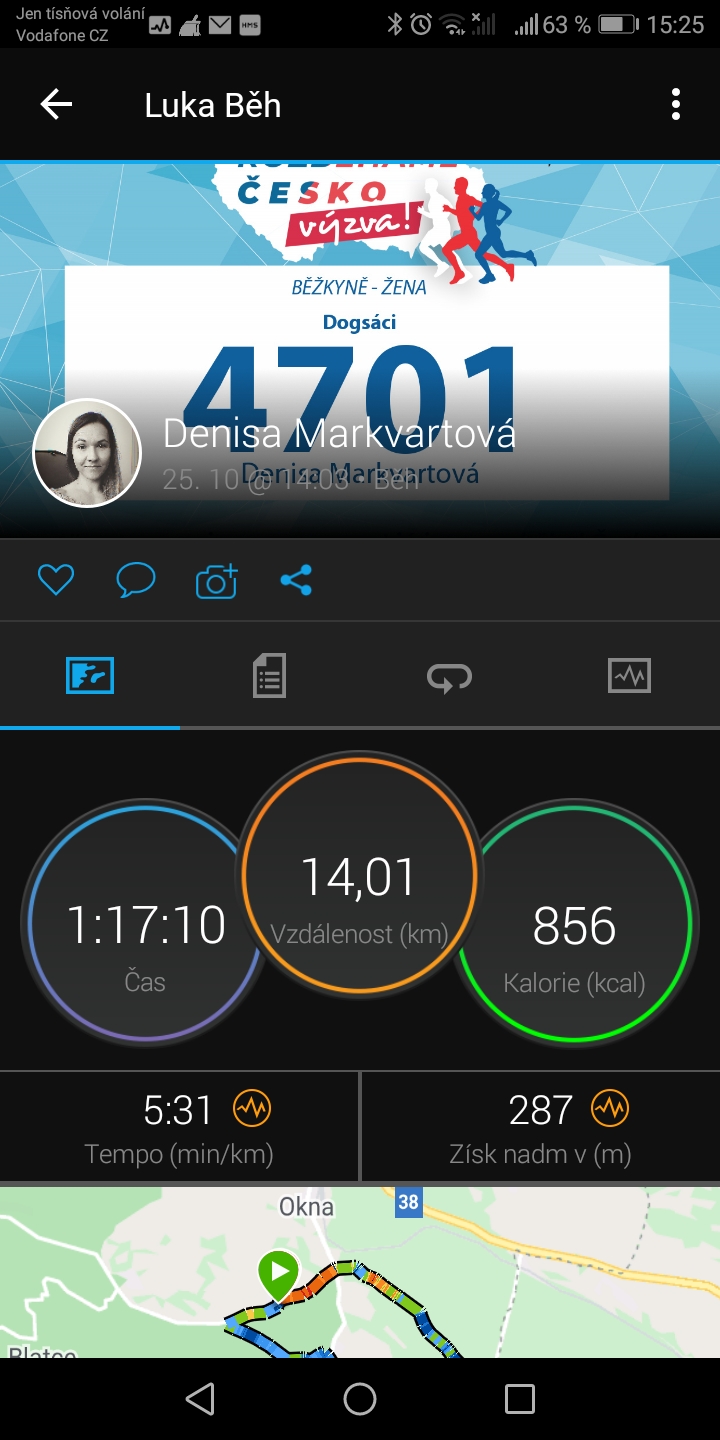Add a photo to the activity

216,580
